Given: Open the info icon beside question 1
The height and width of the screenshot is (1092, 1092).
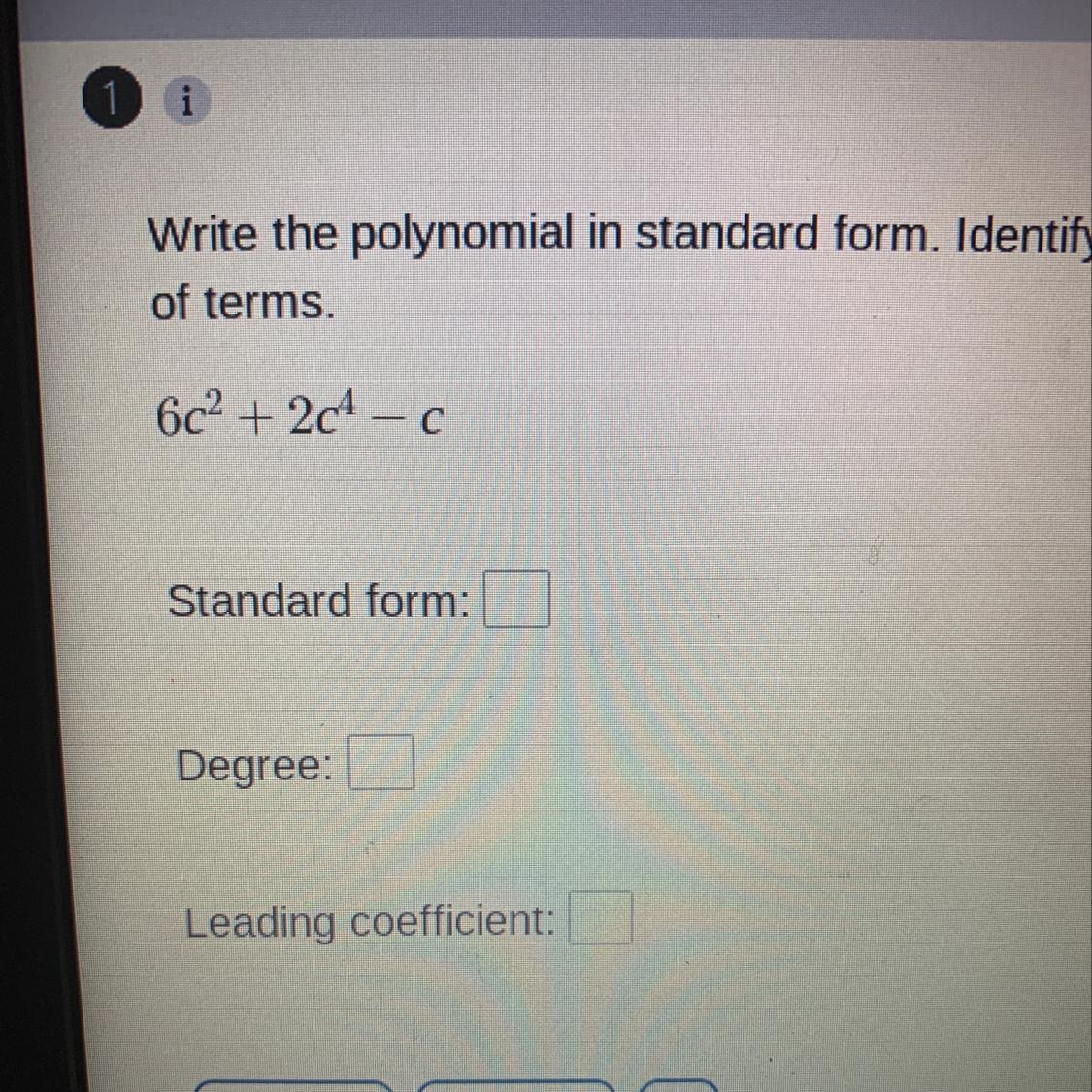Looking at the screenshot, I should [186, 102].
